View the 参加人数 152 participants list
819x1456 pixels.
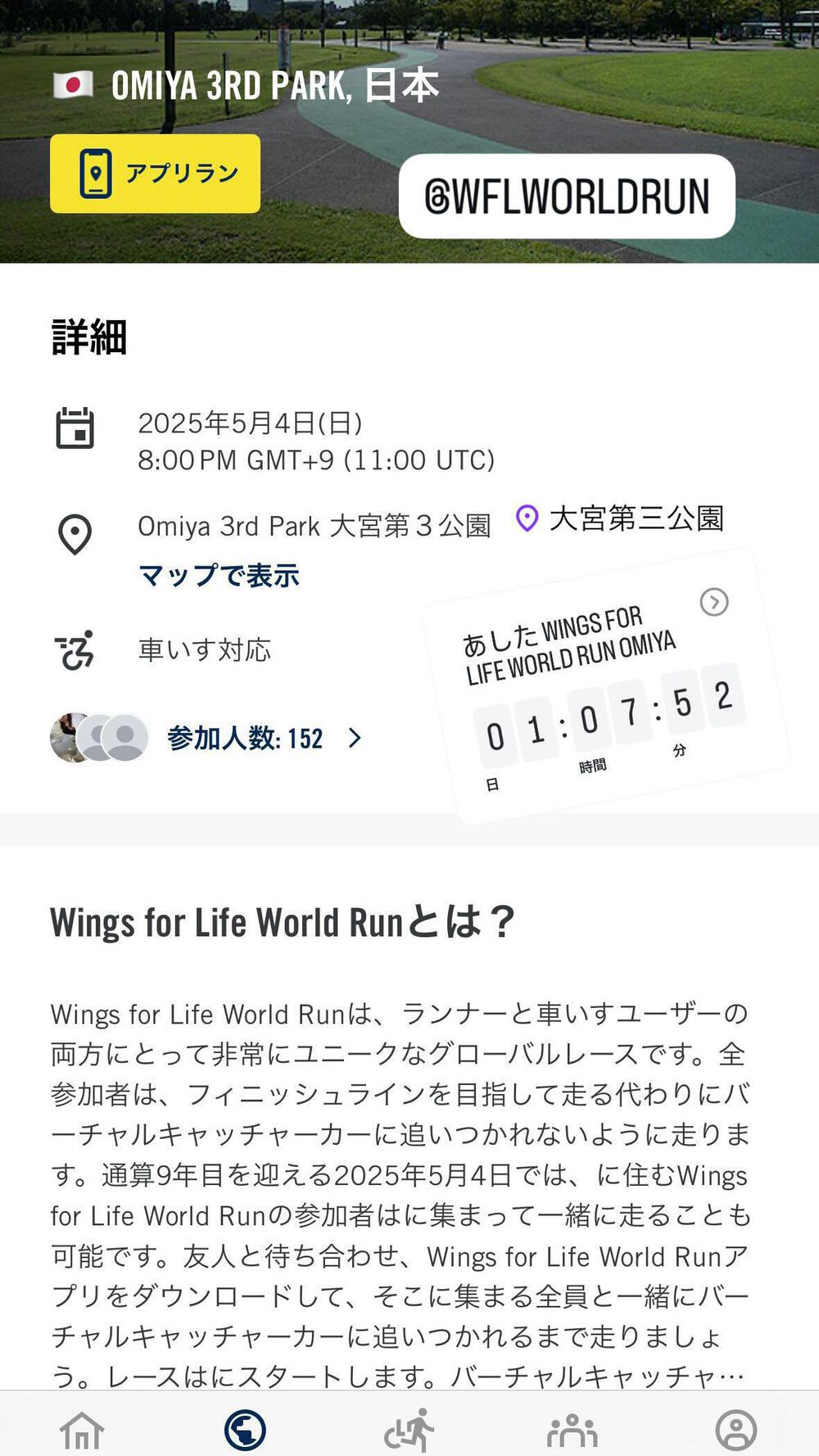coord(246,738)
